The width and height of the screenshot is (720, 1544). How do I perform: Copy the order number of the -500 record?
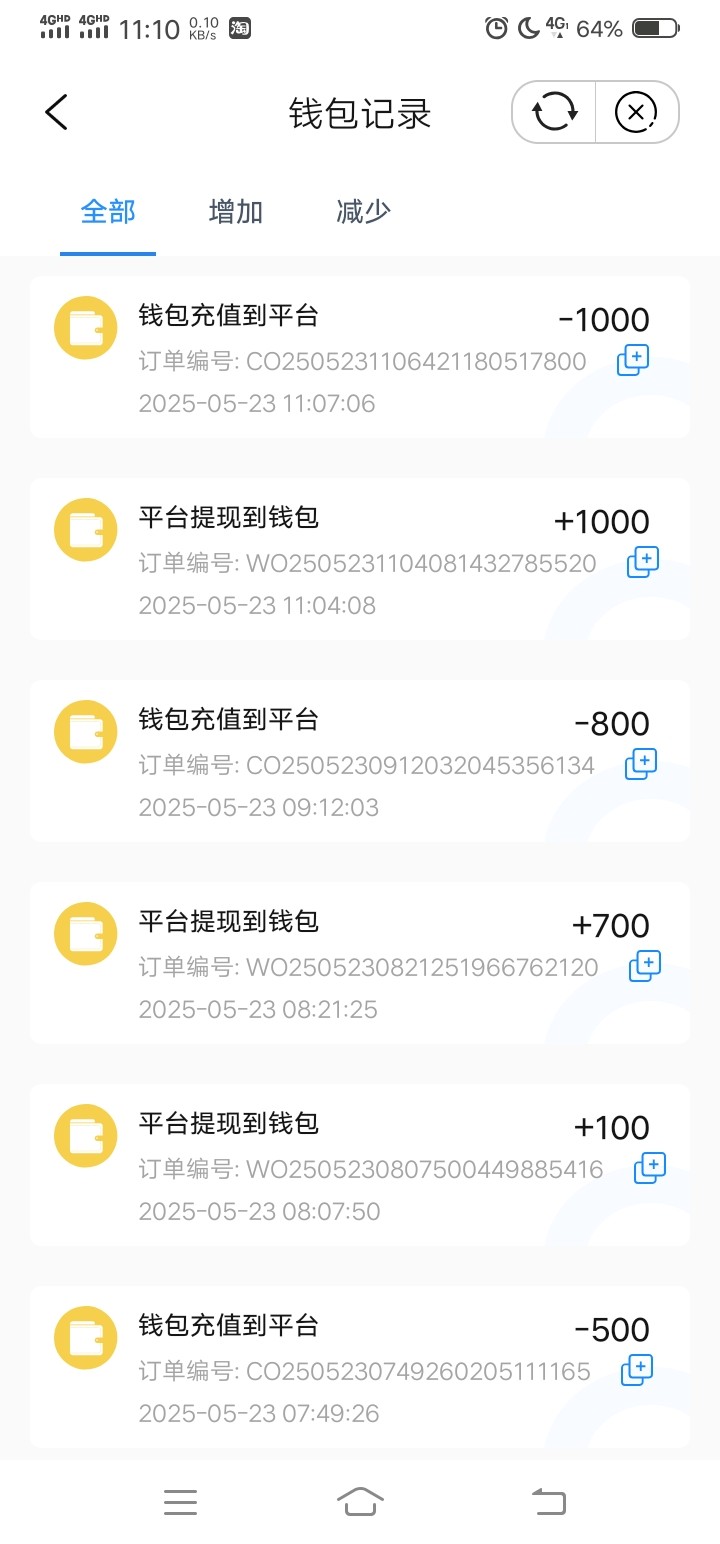(637, 1370)
